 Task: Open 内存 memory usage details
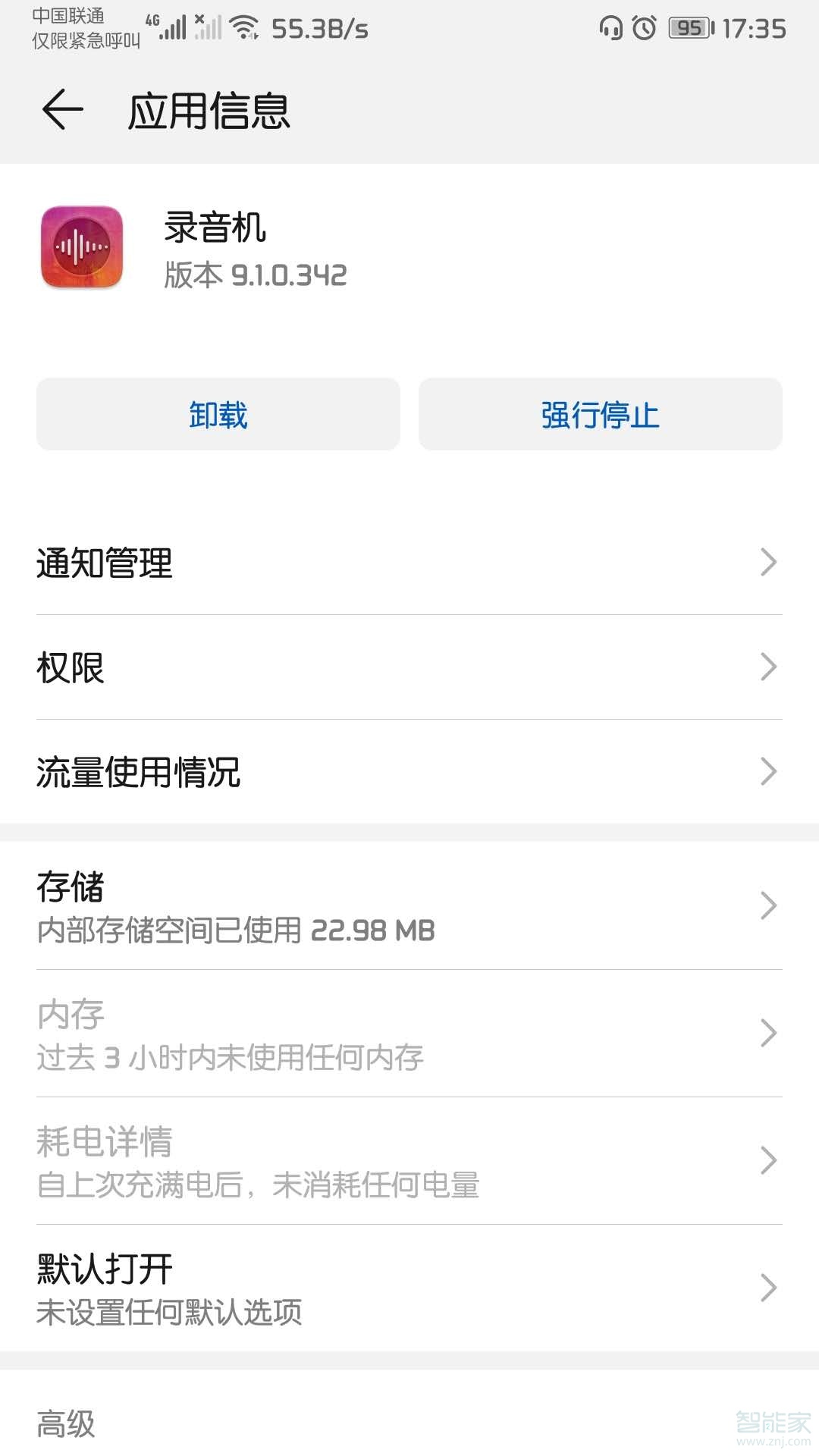409,1033
